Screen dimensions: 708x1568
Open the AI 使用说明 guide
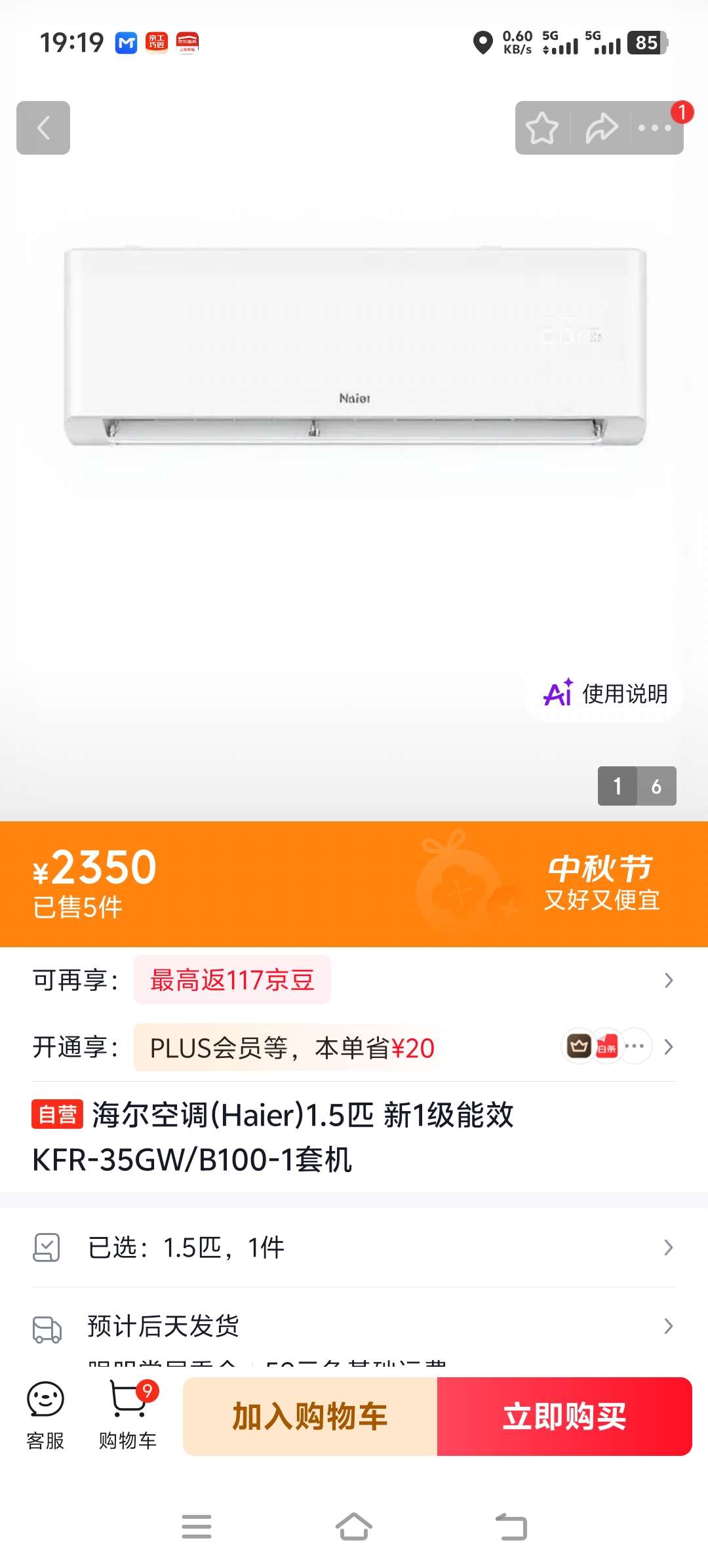point(604,694)
